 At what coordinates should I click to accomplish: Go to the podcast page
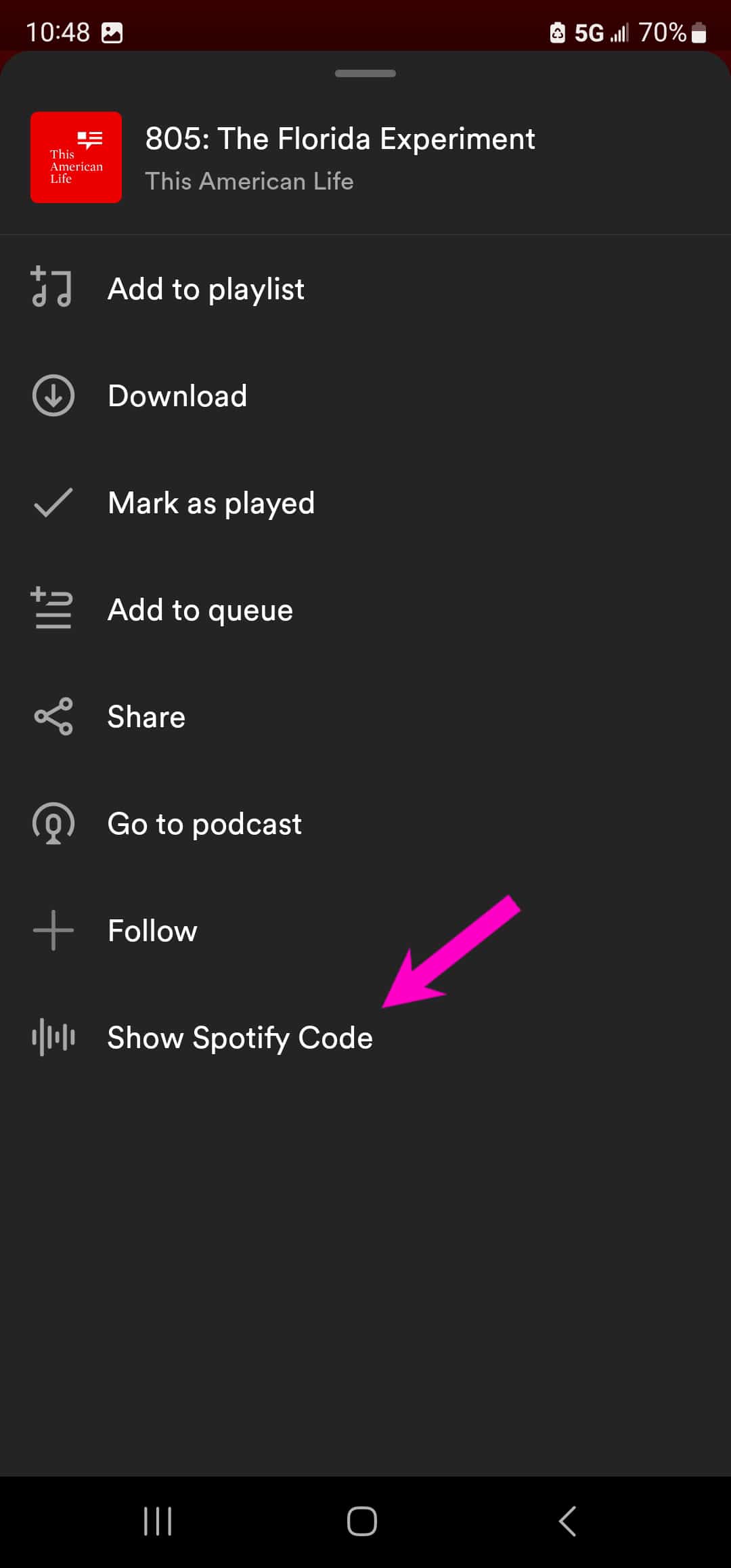pos(365,824)
